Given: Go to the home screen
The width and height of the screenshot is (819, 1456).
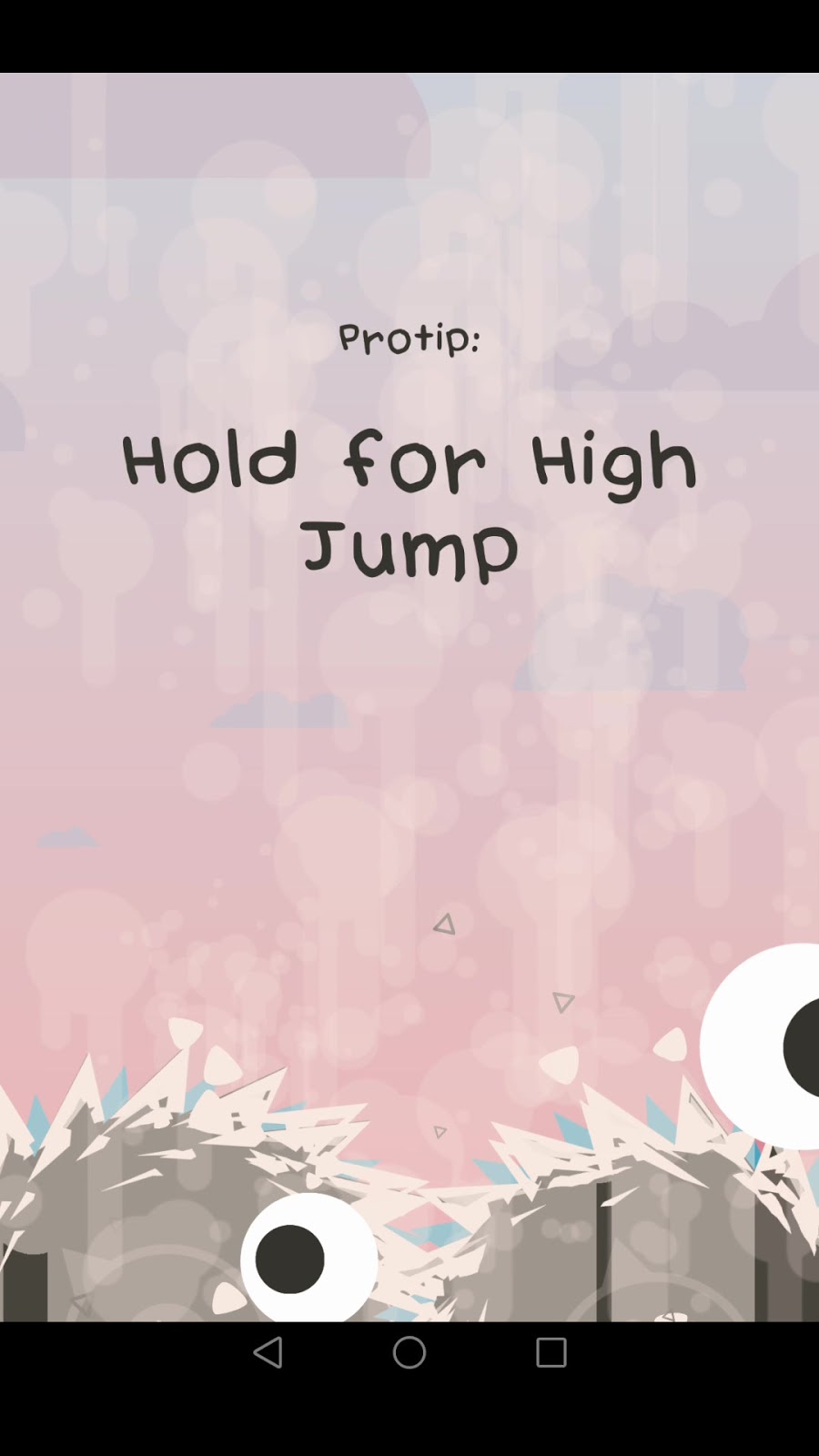Looking at the screenshot, I should tap(409, 1352).
